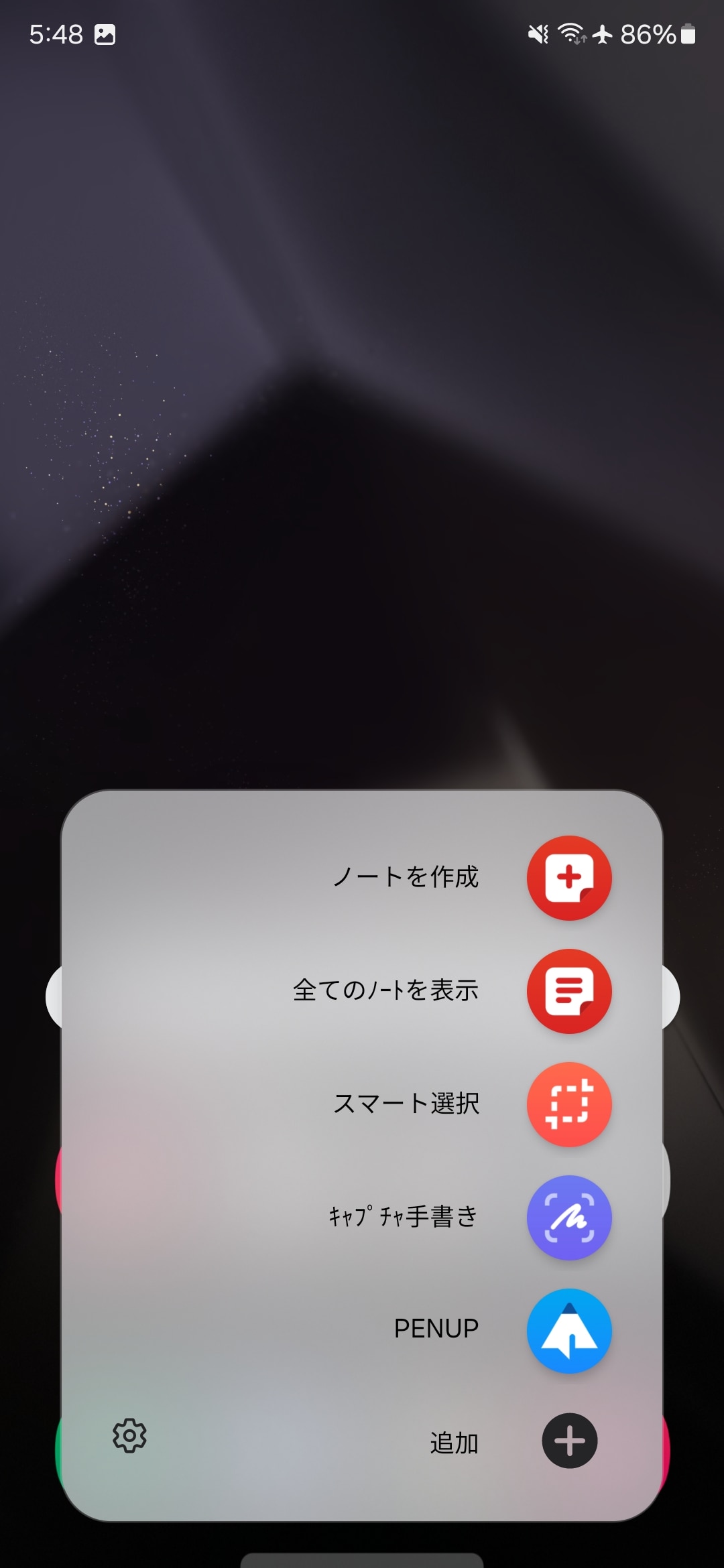Screen dimensions: 724x1568
Task: Start キャプチャ手書き screen write
Action: pos(569,1218)
